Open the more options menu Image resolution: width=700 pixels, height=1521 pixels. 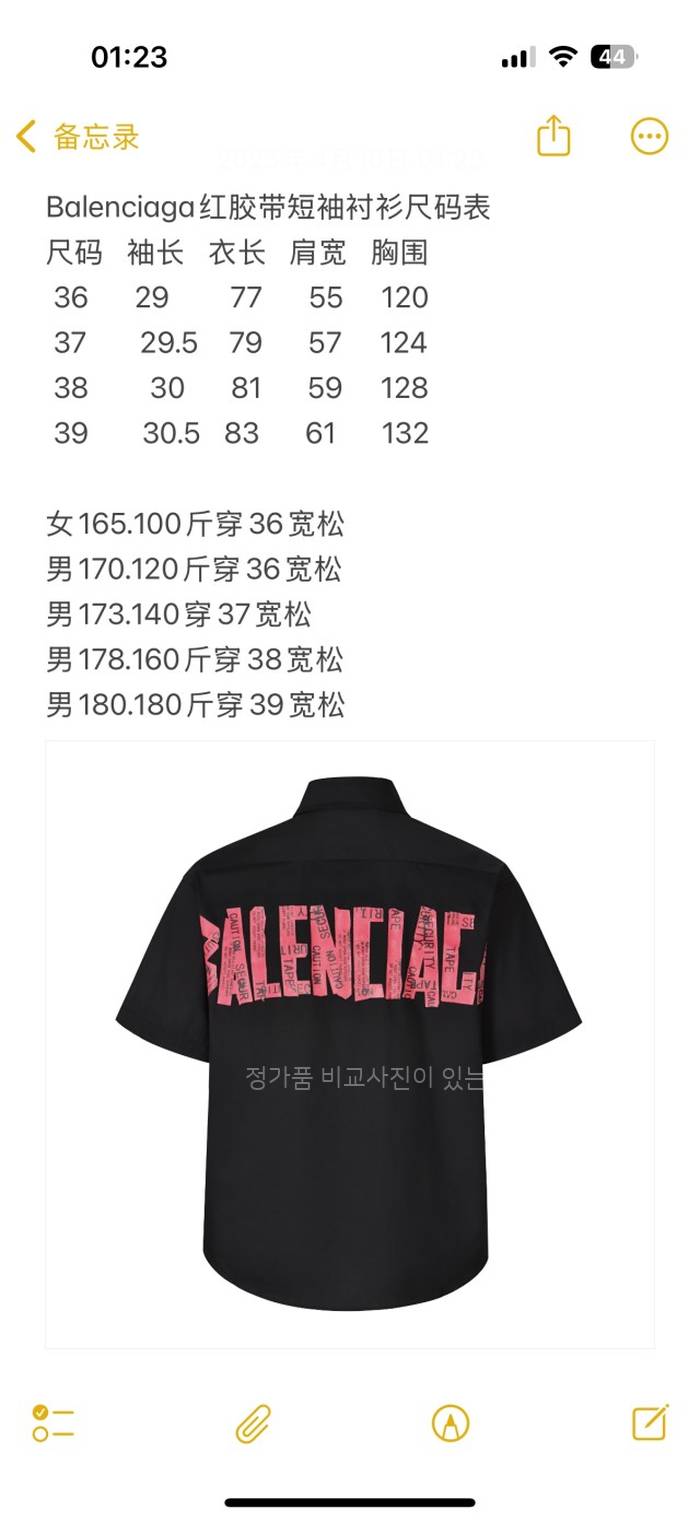coord(649,137)
